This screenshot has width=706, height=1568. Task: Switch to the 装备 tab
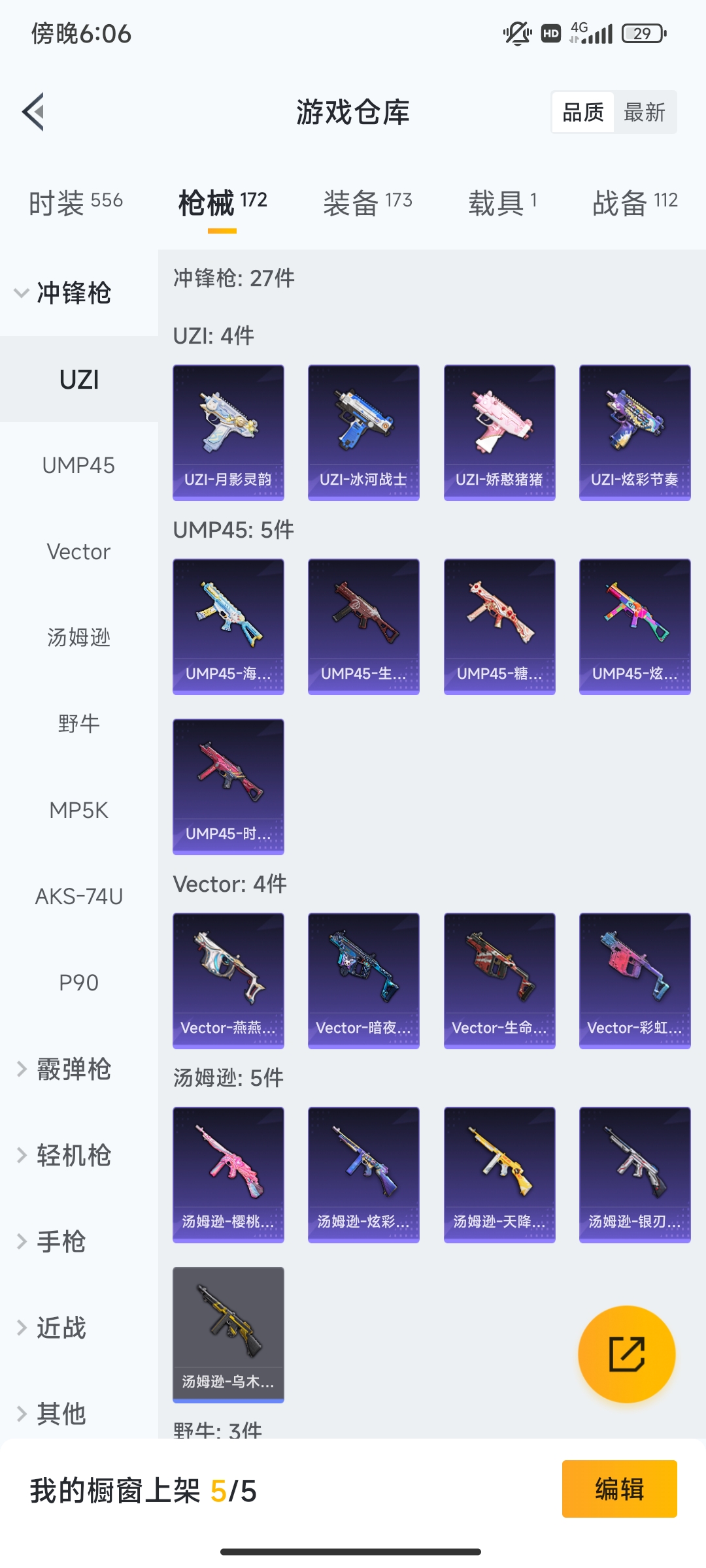(x=367, y=203)
